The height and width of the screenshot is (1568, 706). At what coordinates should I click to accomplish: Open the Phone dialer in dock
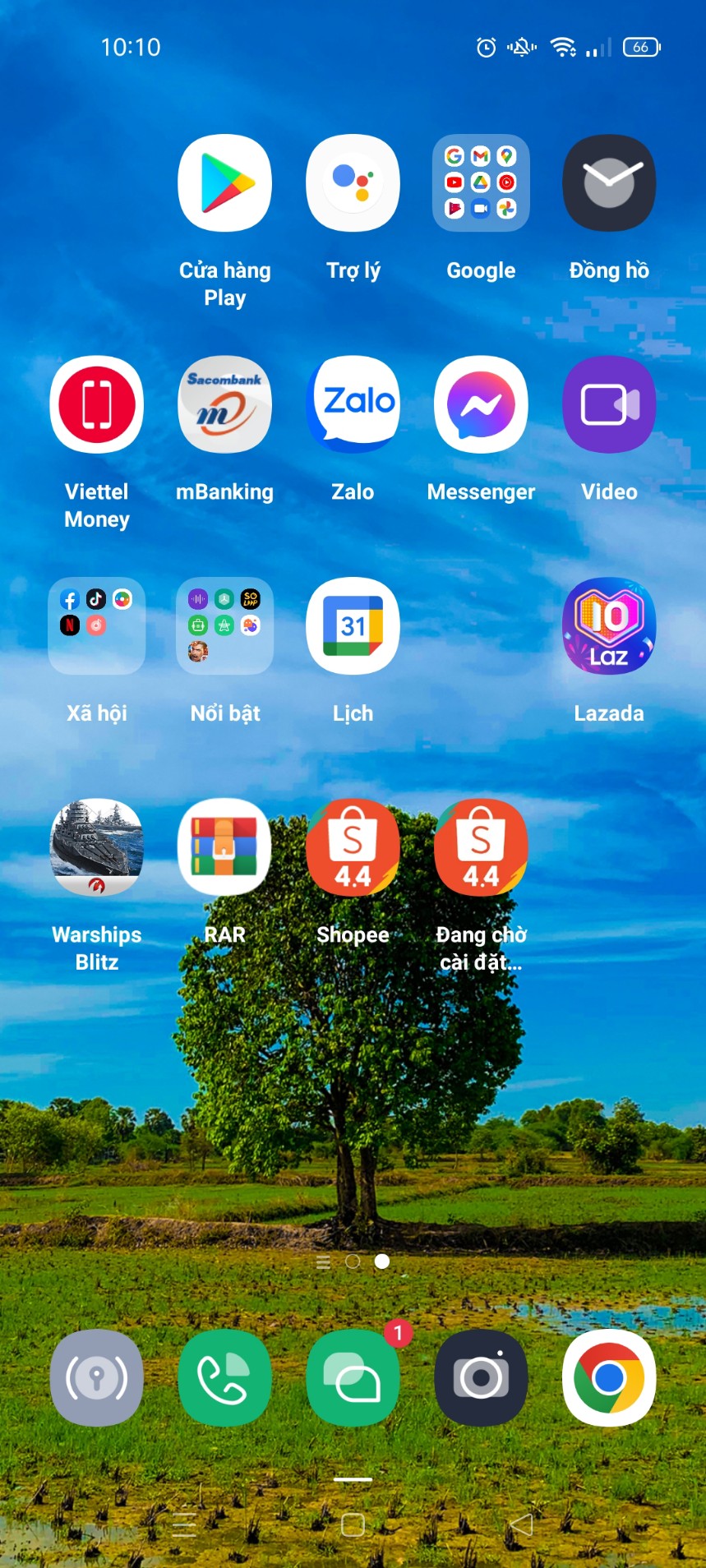point(224,1378)
